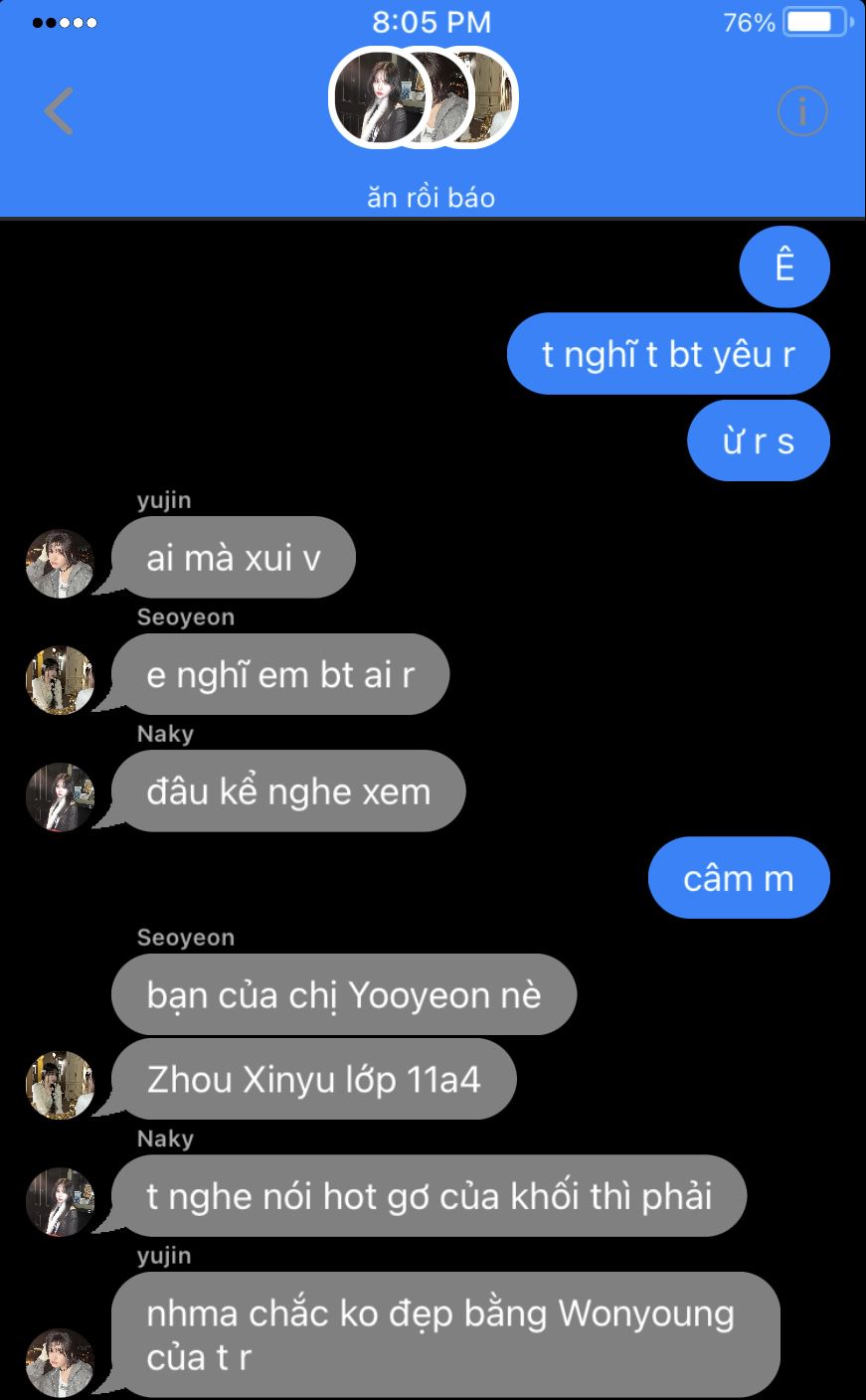Image resolution: width=866 pixels, height=1400 pixels.
Task: Open the group info icon
Action: click(x=801, y=111)
